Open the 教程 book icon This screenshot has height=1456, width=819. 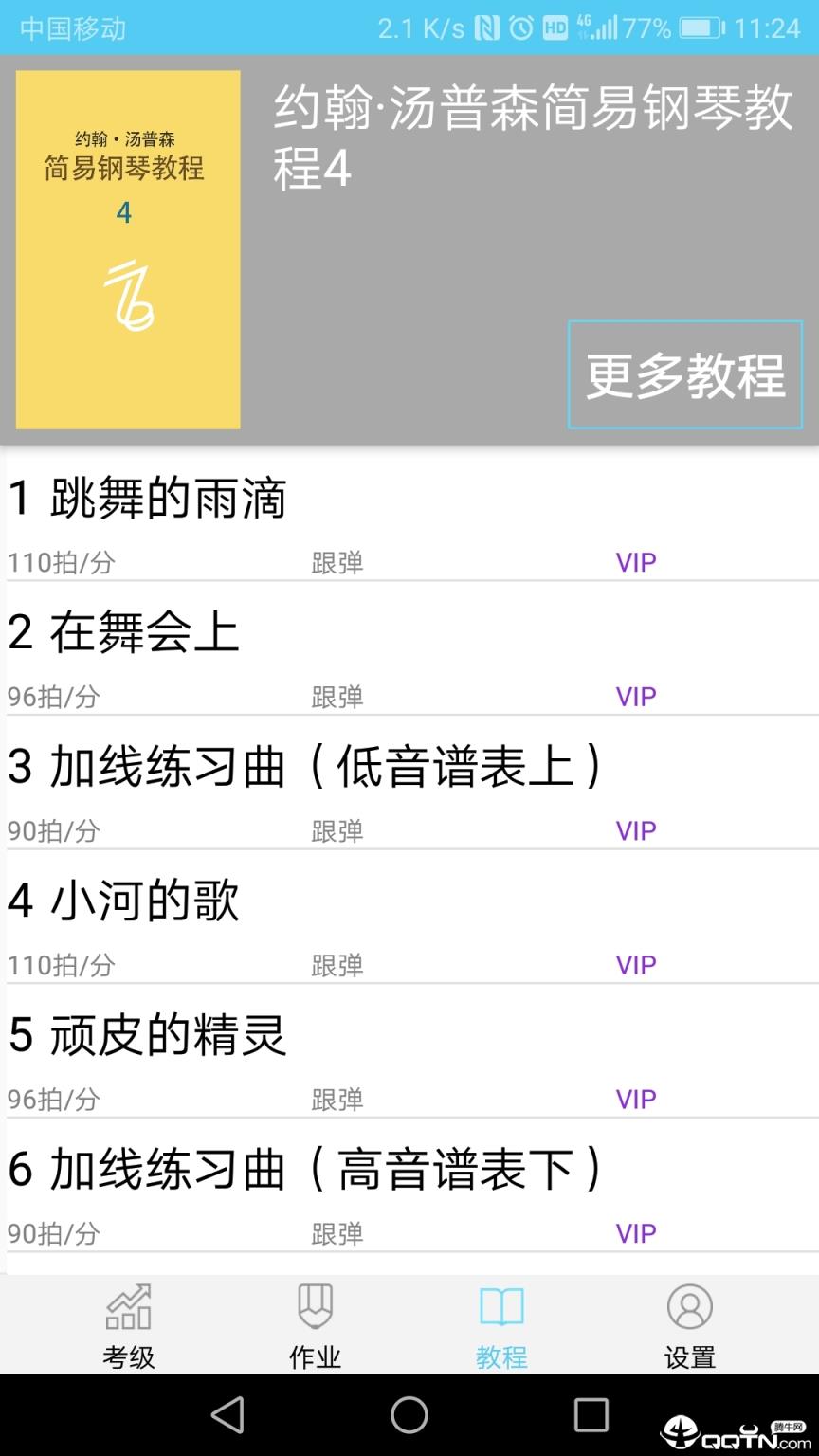(500, 1305)
